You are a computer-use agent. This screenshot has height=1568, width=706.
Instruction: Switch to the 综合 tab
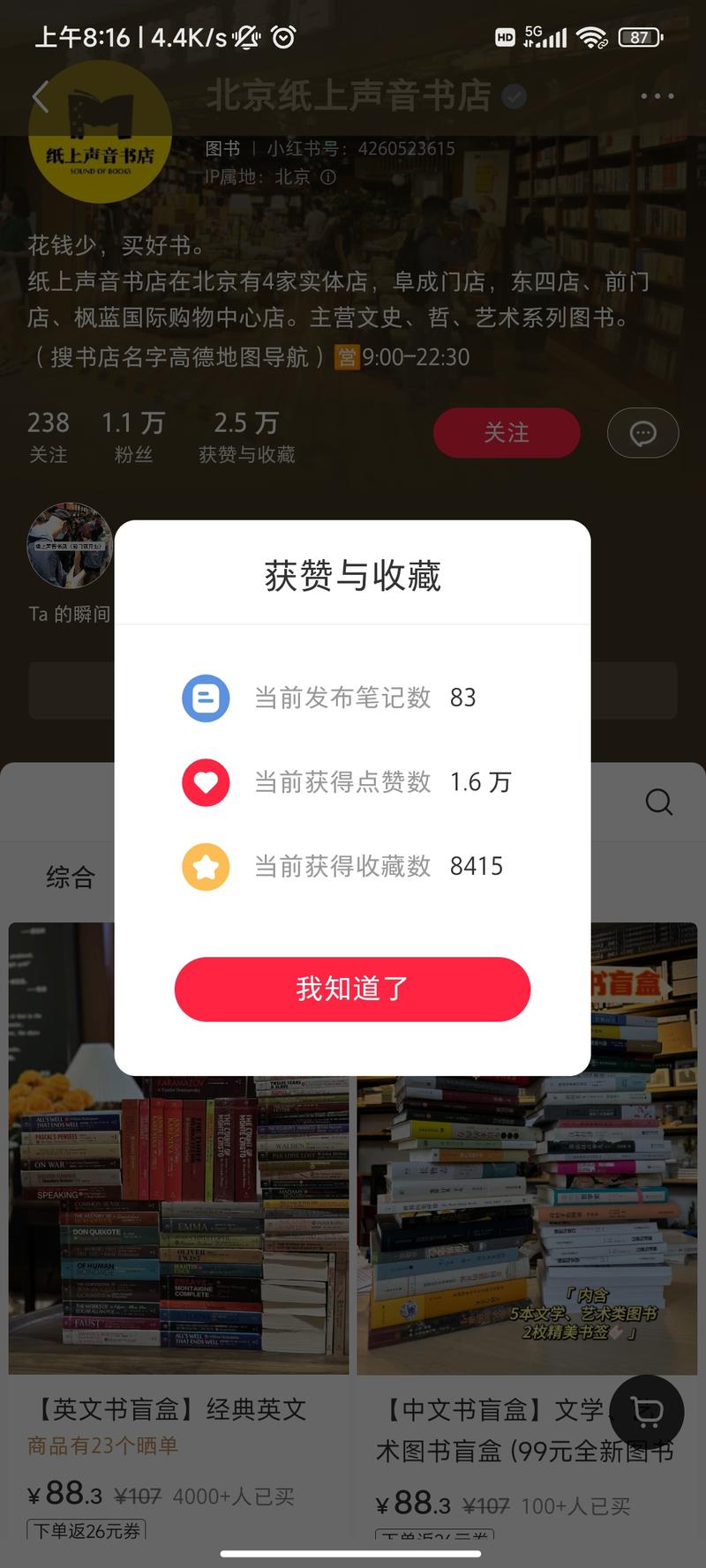coord(70,877)
